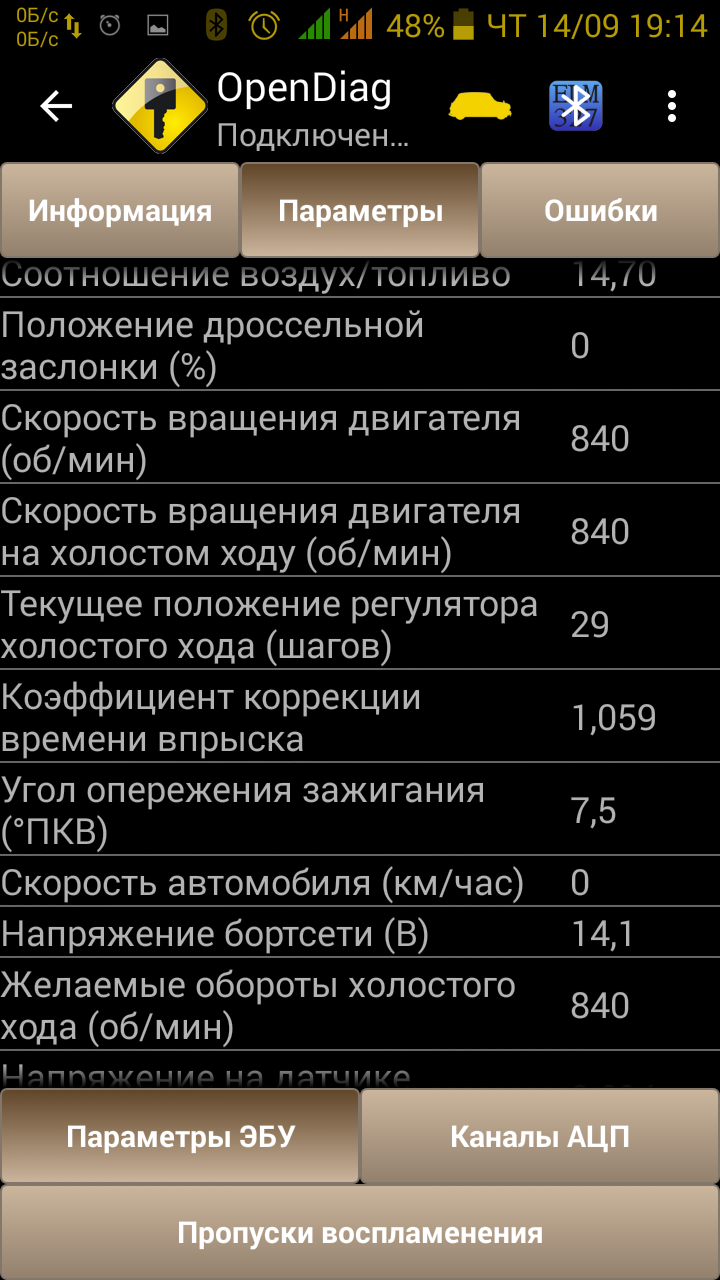Switch to the Информация tab
Image resolution: width=720 pixels, height=1280 pixels.
120,211
